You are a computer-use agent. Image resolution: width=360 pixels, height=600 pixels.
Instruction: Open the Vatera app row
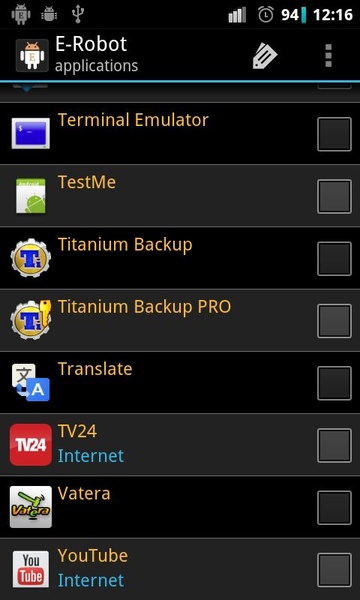point(180,507)
